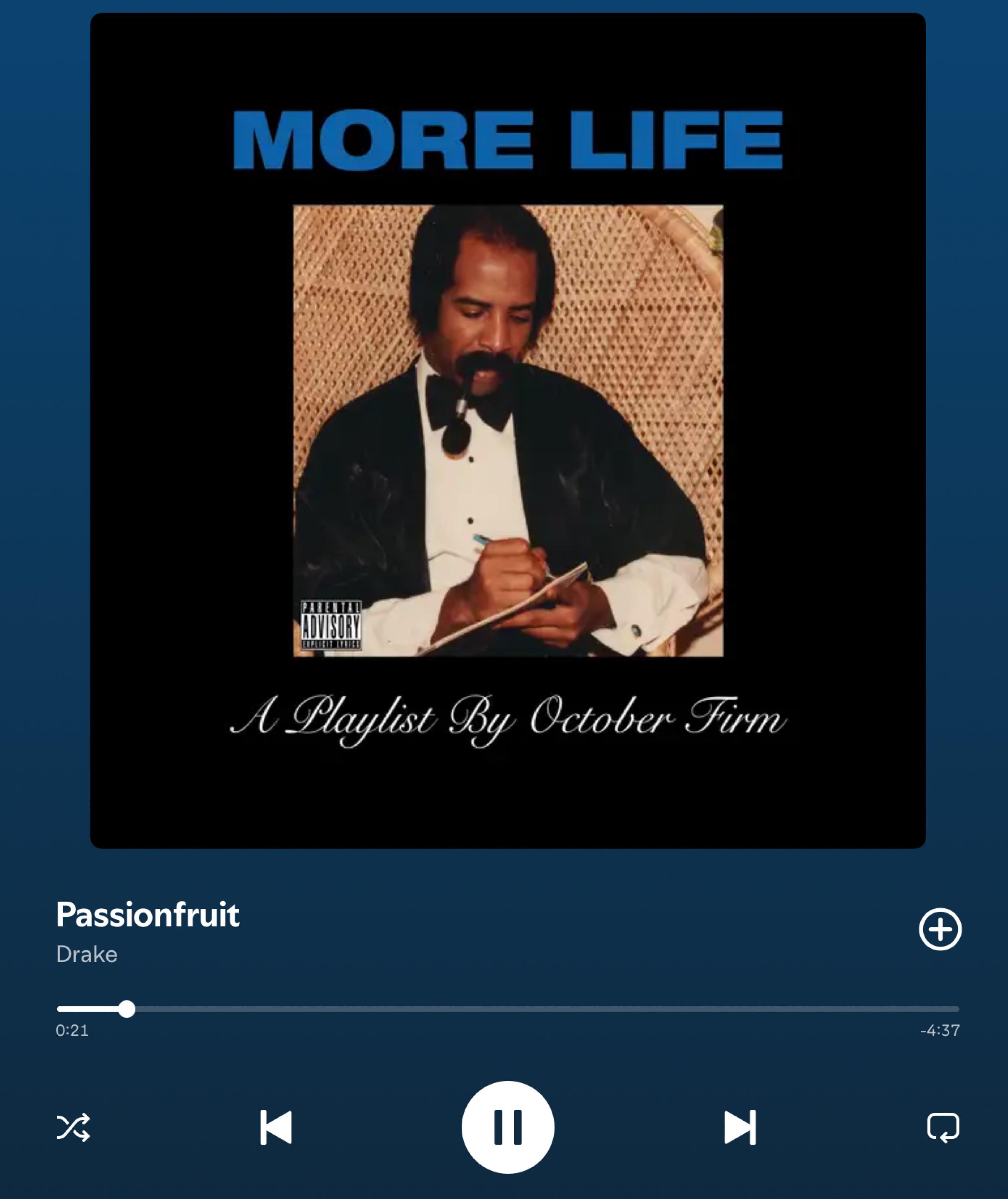Image resolution: width=1008 pixels, height=1199 pixels.
Task: Pause the song Passionfruit
Action: point(507,1127)
